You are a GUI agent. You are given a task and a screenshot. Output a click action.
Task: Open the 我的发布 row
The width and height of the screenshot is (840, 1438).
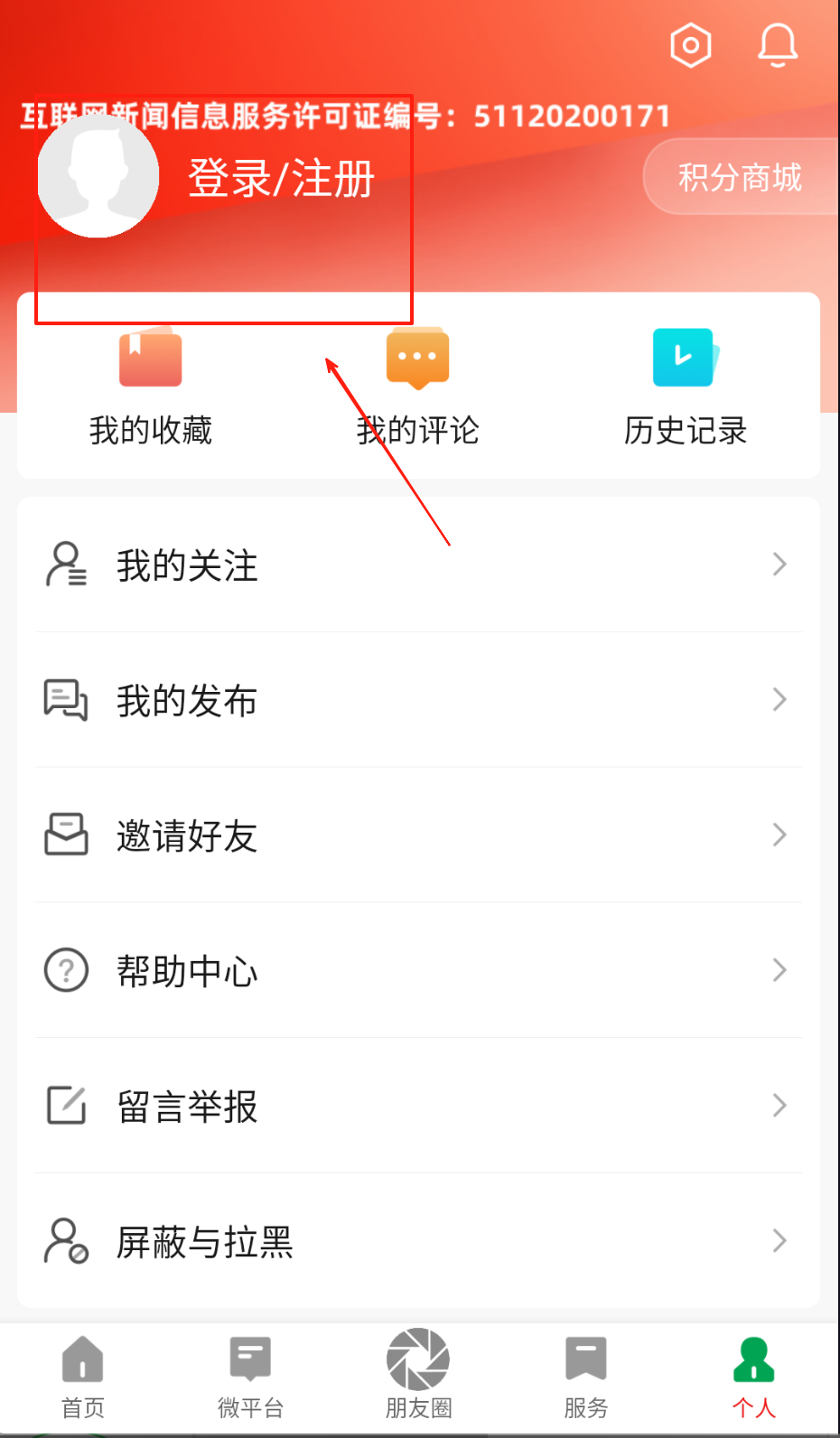tap(417, 700)
